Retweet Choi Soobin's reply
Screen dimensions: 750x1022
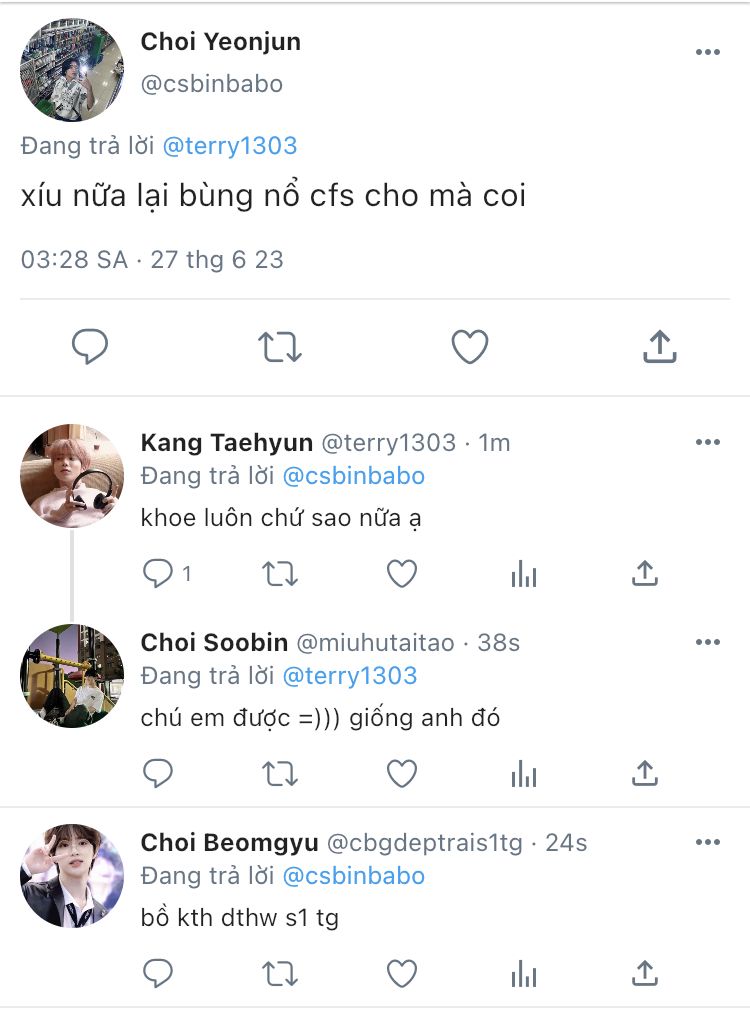pos(280,774)
